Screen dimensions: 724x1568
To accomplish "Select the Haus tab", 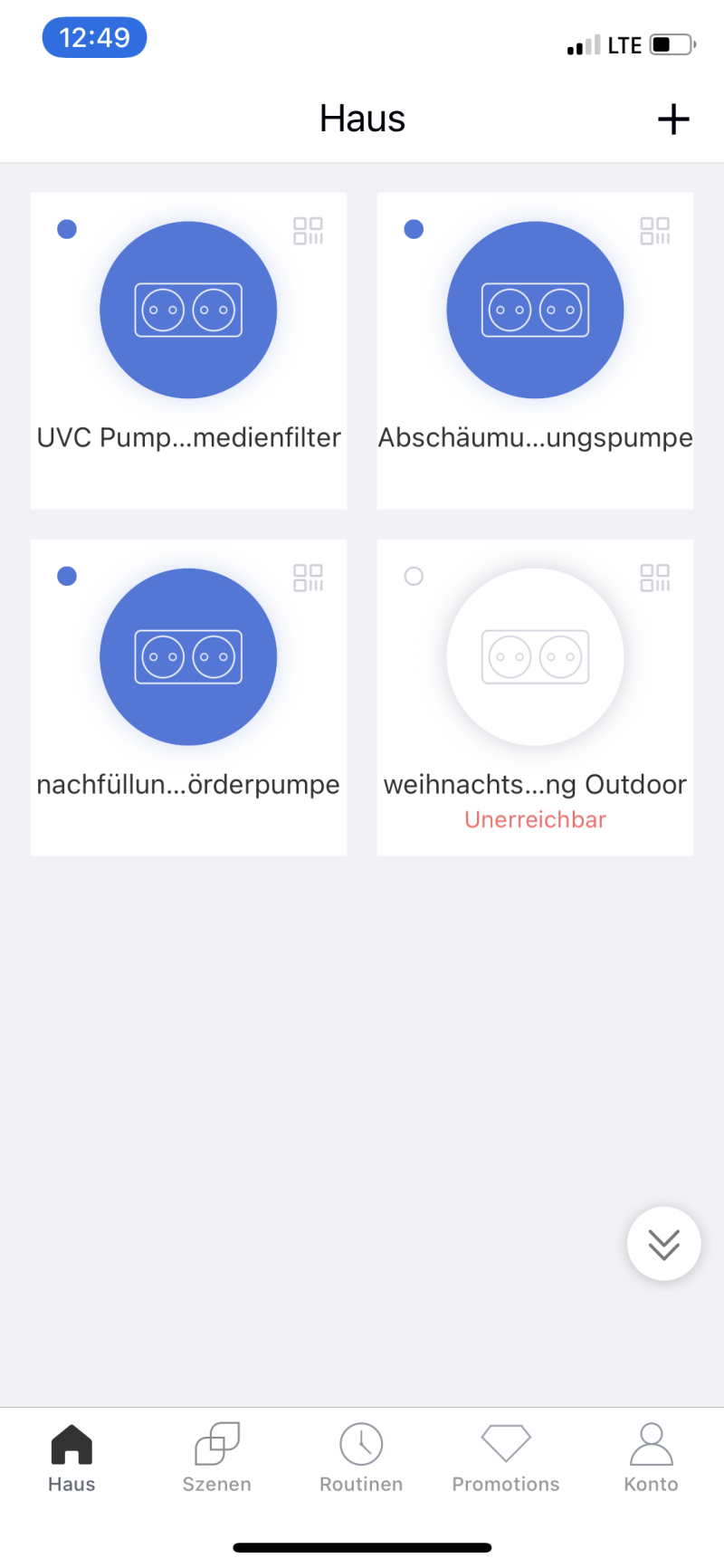I will tap(71, 1457).
